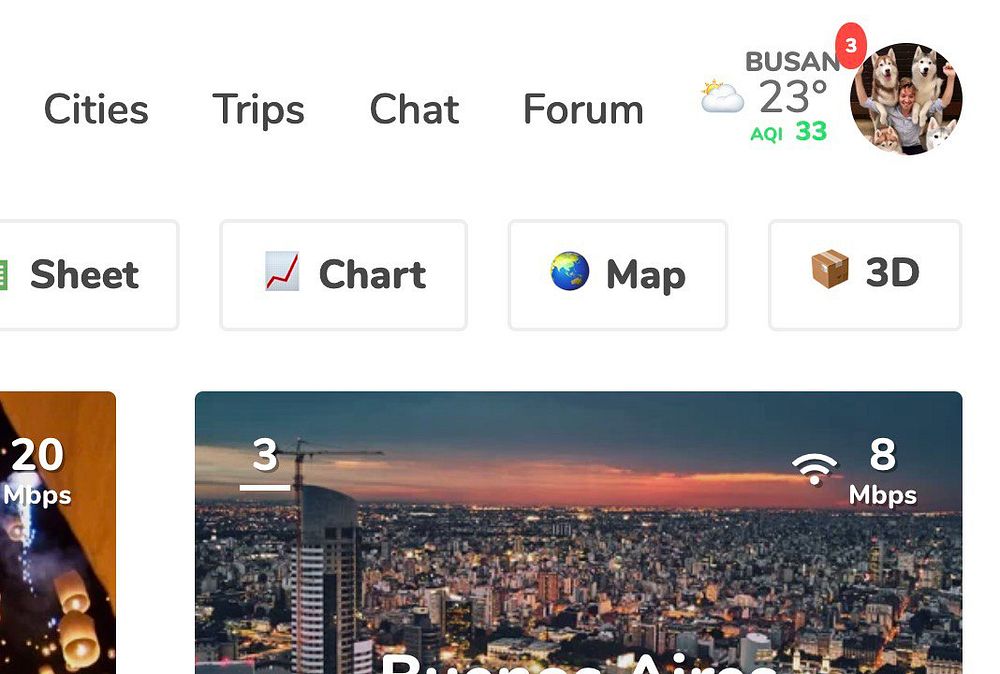Open the profile avatar with notifications
This screenshot has height=674, width=1000.
(x=906, y=99)
